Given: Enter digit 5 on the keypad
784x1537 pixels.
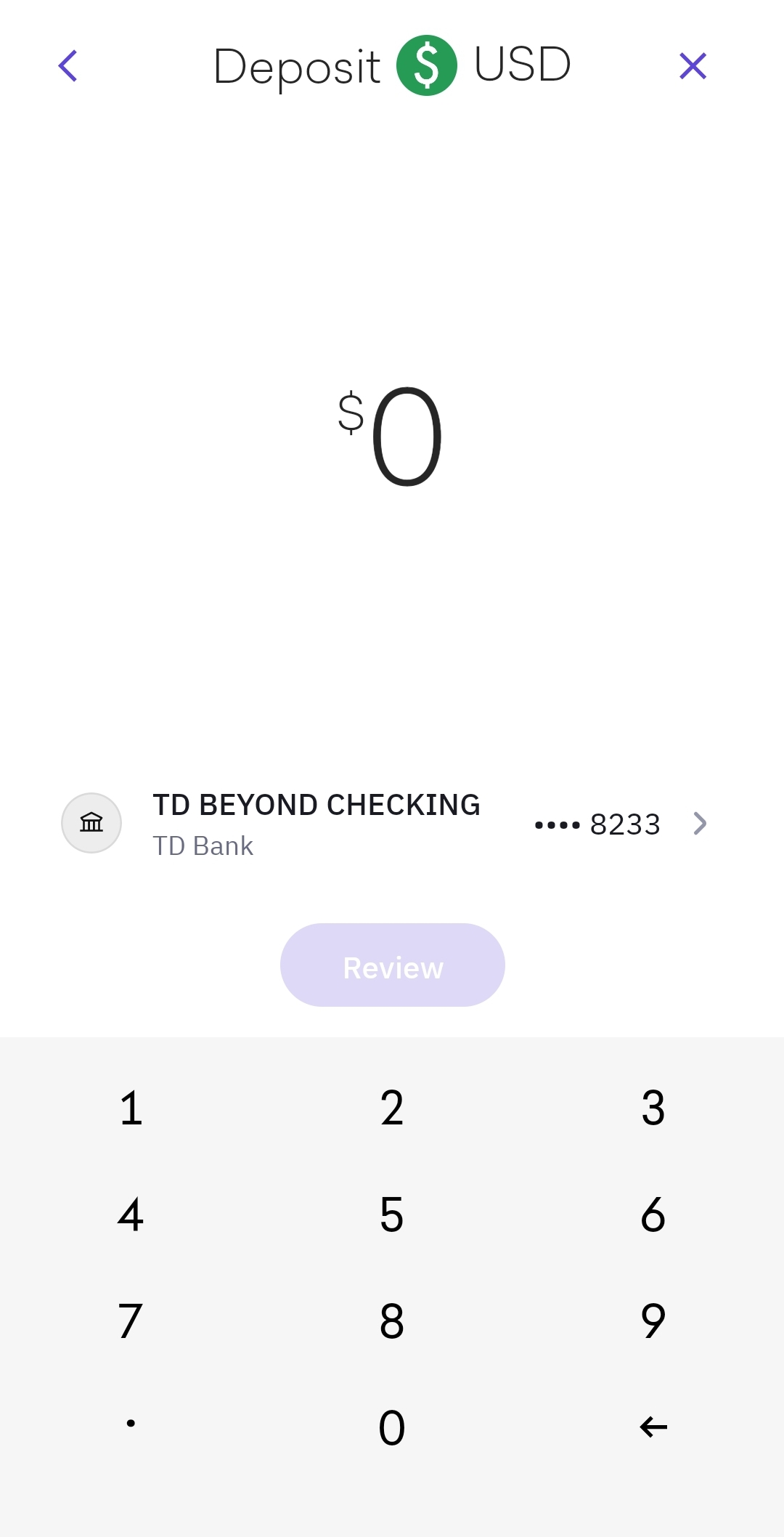Looking at the screenshot, I should click(x=392, y=1214).
